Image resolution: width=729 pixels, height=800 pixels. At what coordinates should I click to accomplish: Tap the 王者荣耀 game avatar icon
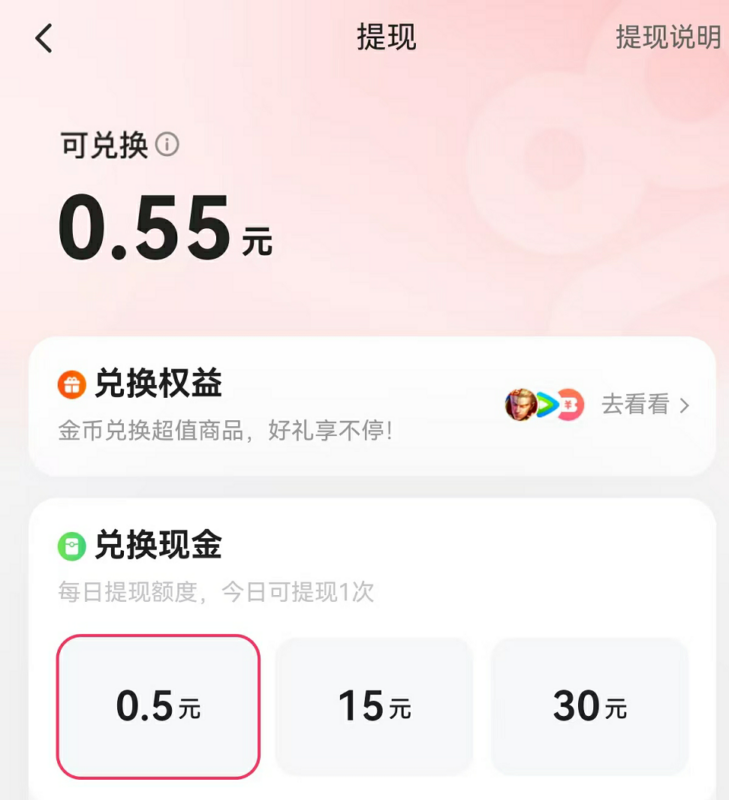point(521,404)
